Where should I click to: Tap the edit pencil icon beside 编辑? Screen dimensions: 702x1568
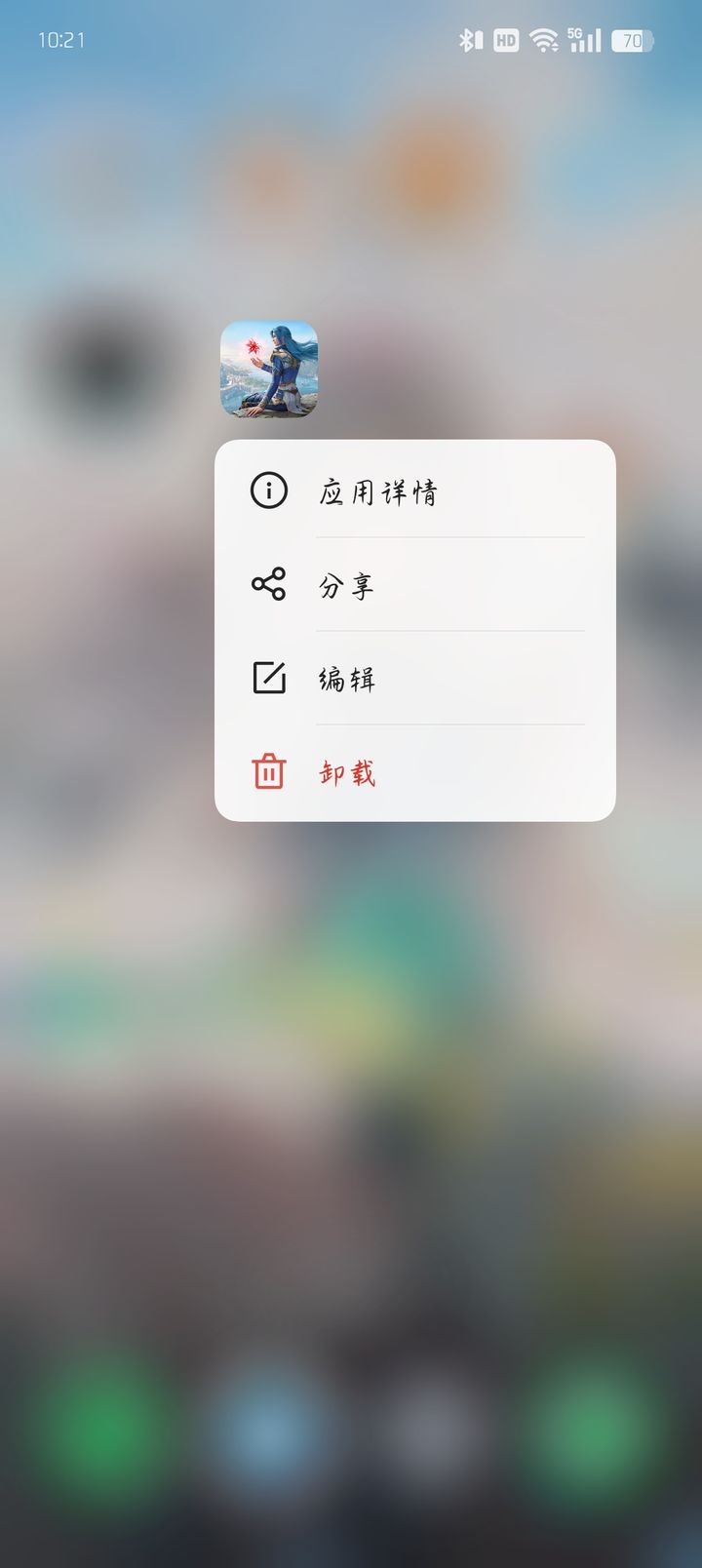pyautogui.click(x=267, y=678)
